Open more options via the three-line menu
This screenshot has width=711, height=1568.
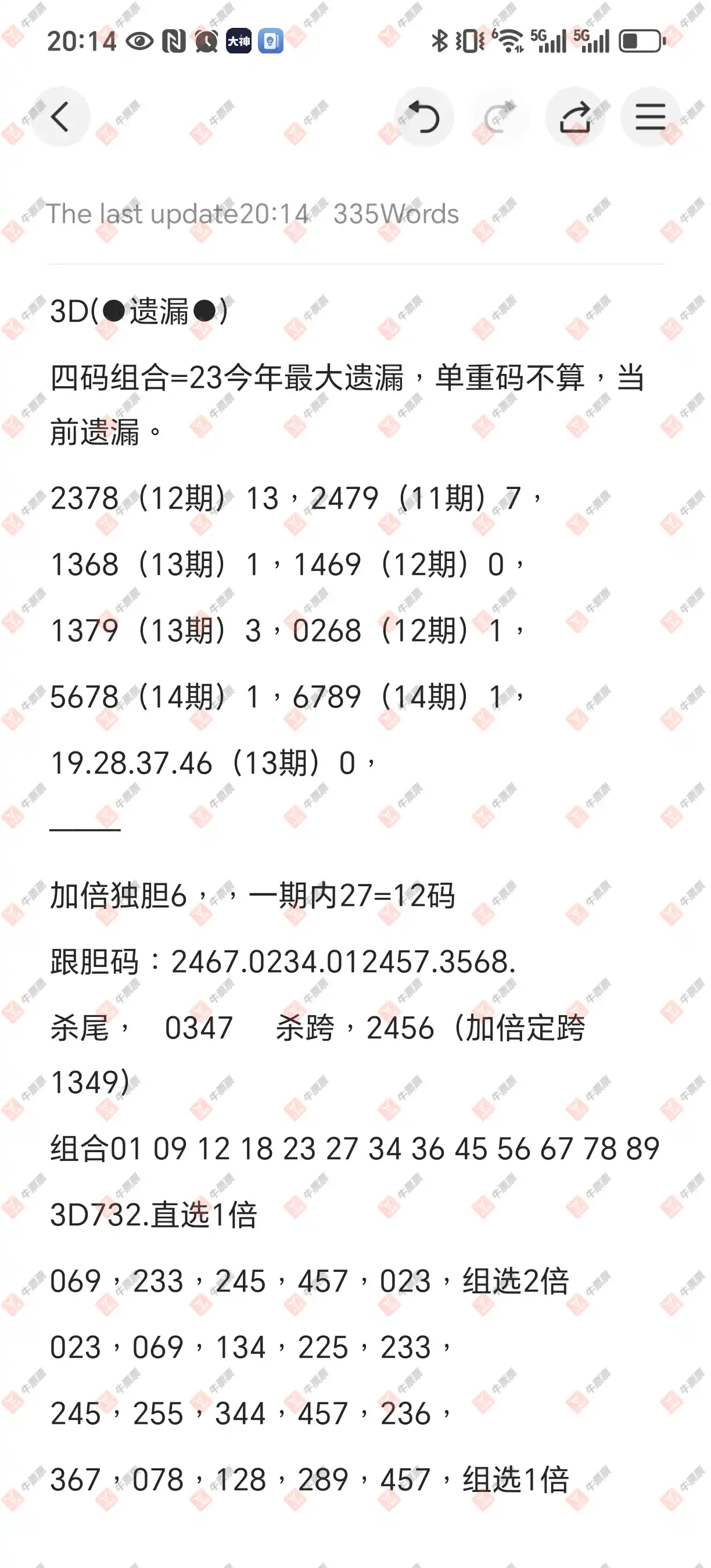tap(650, 117)
